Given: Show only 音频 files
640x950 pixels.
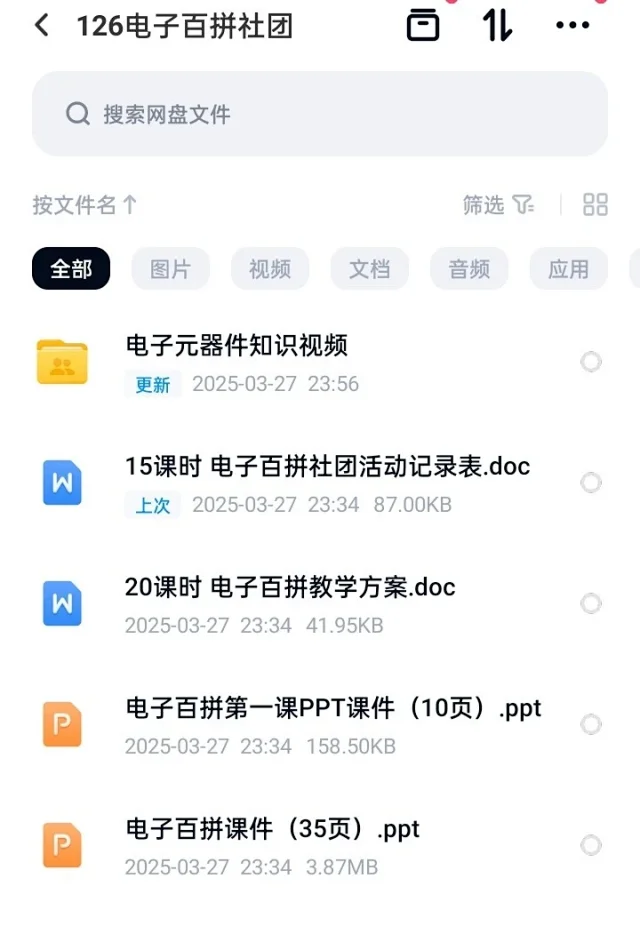Looking at the screenshot, I should (x=469, y=269).
